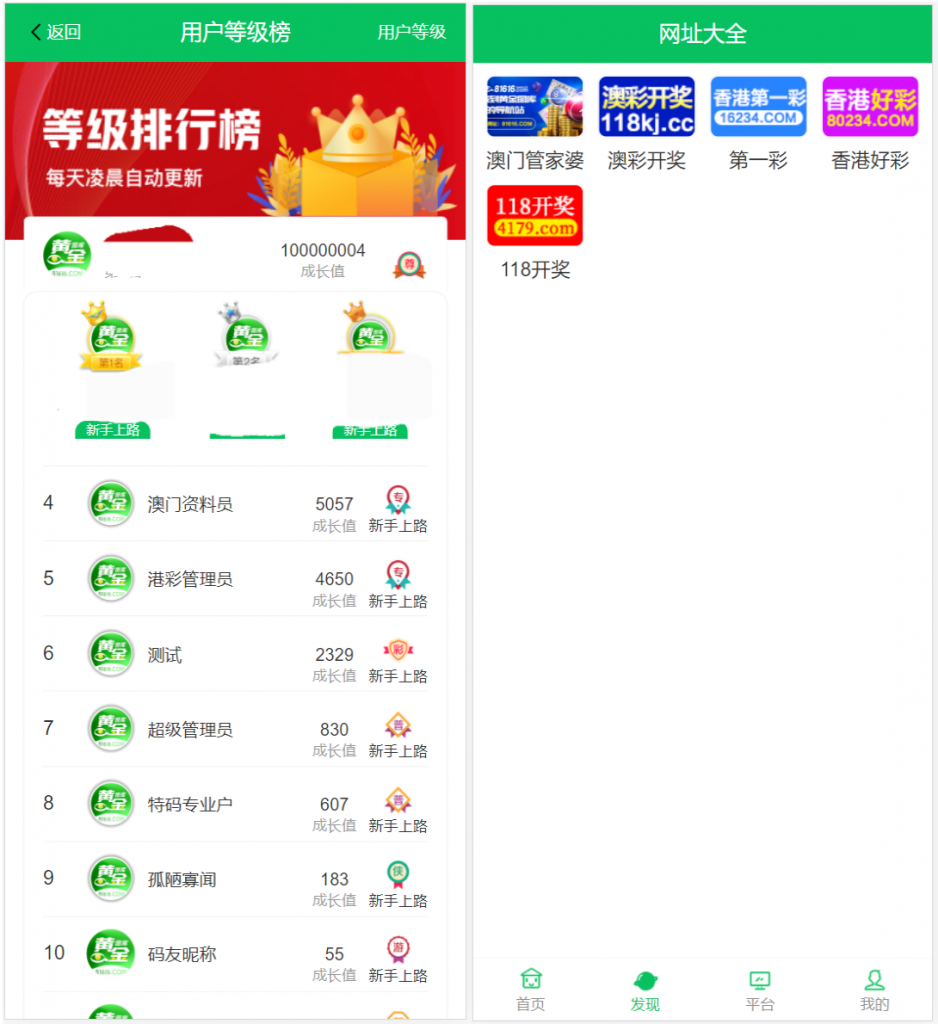Image resolution: width=938 pixels, height=1024 pixels.
Task: Switch to the 首页 tab
Action: (x=531, y=990)
